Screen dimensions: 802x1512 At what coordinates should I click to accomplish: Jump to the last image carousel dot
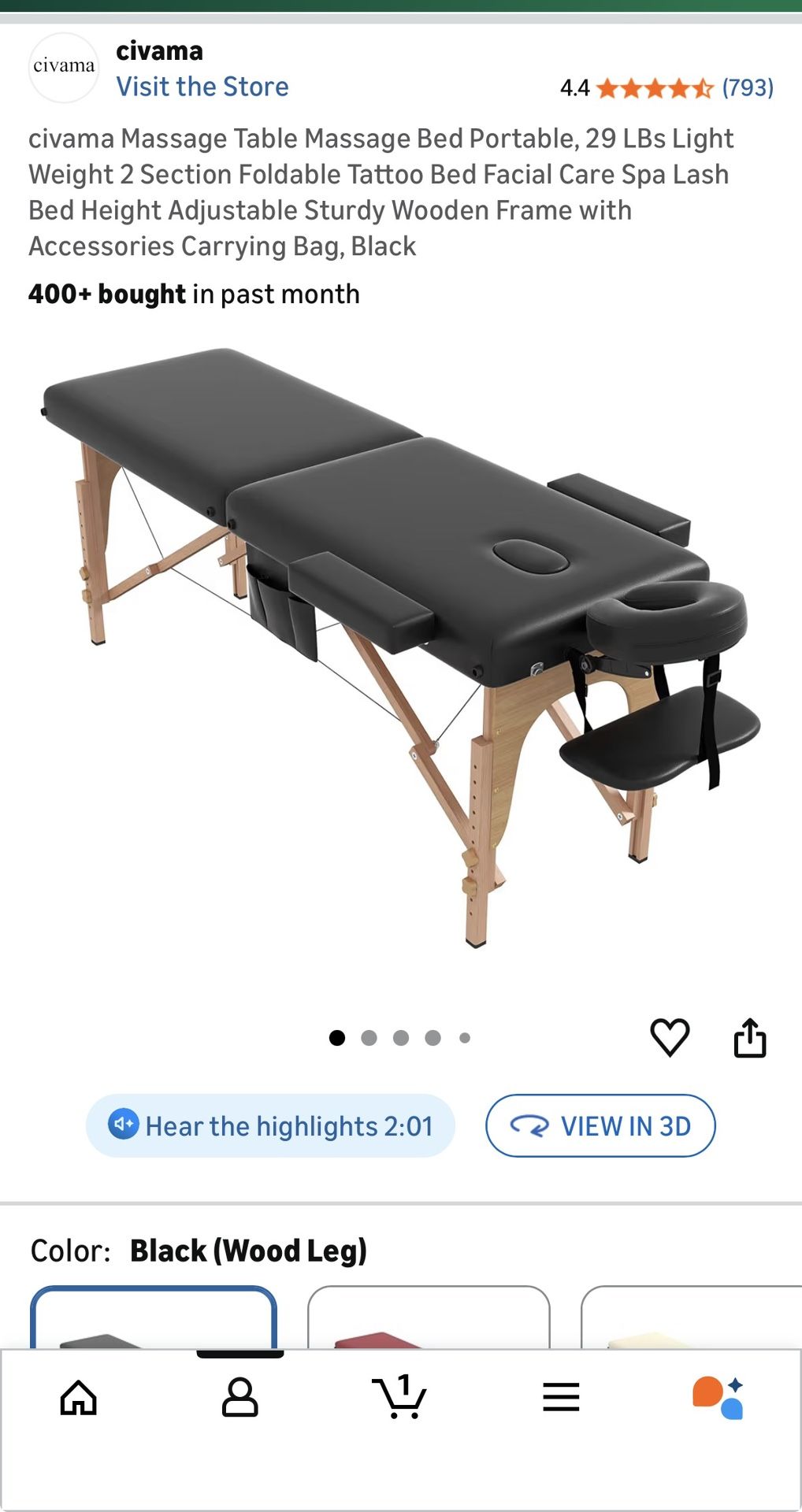tap(463, 1039)
